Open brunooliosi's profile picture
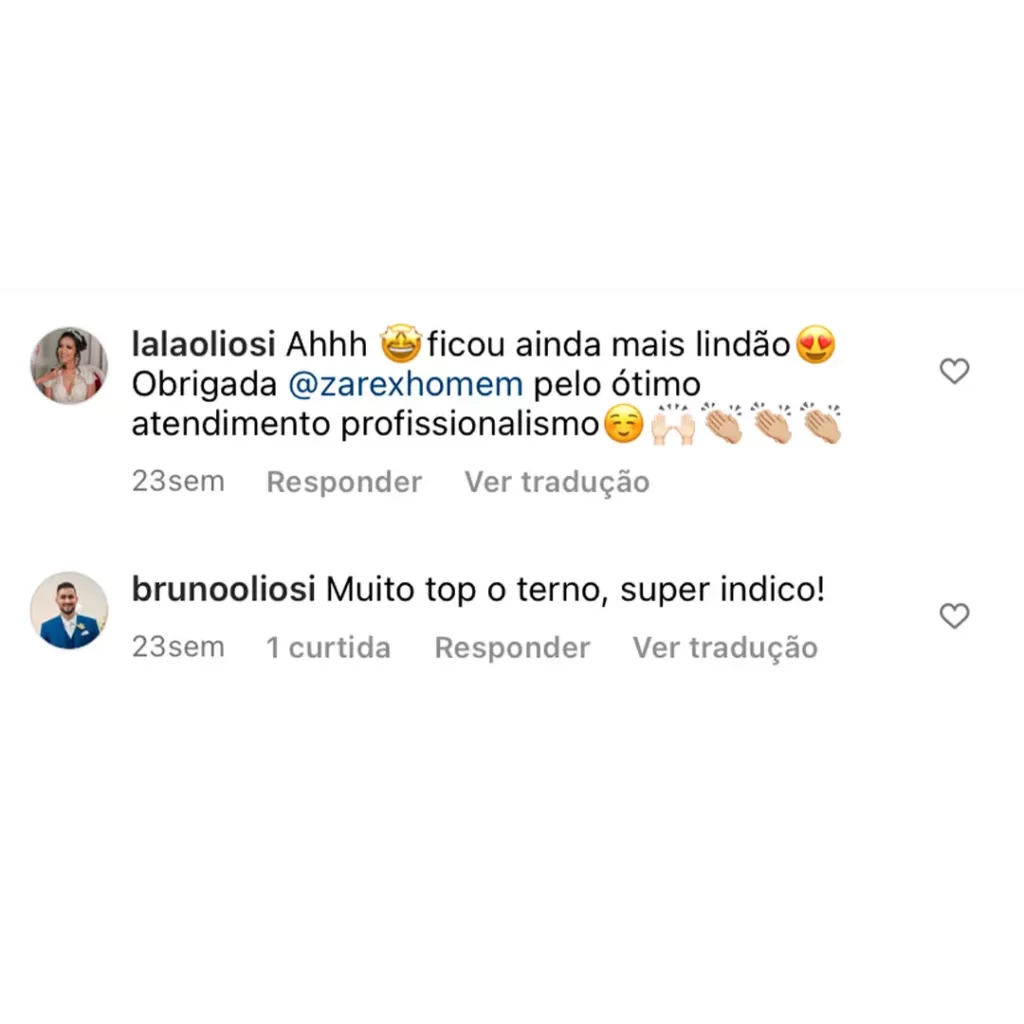Viewport: 1024px width, 1024px height. 69,610
